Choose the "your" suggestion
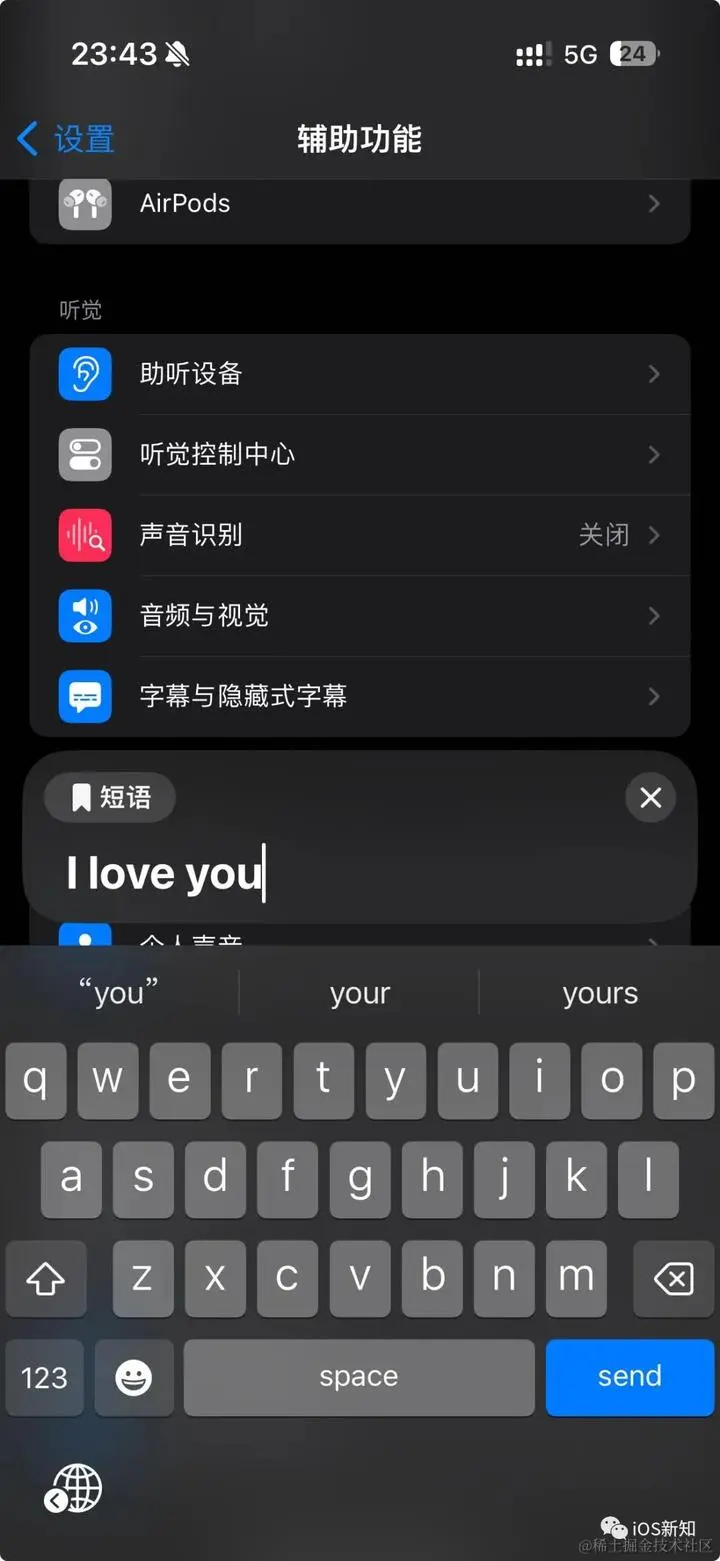The width and height of the screenshot is (720, 1561). pyautogui.click(x=360, y=993)
